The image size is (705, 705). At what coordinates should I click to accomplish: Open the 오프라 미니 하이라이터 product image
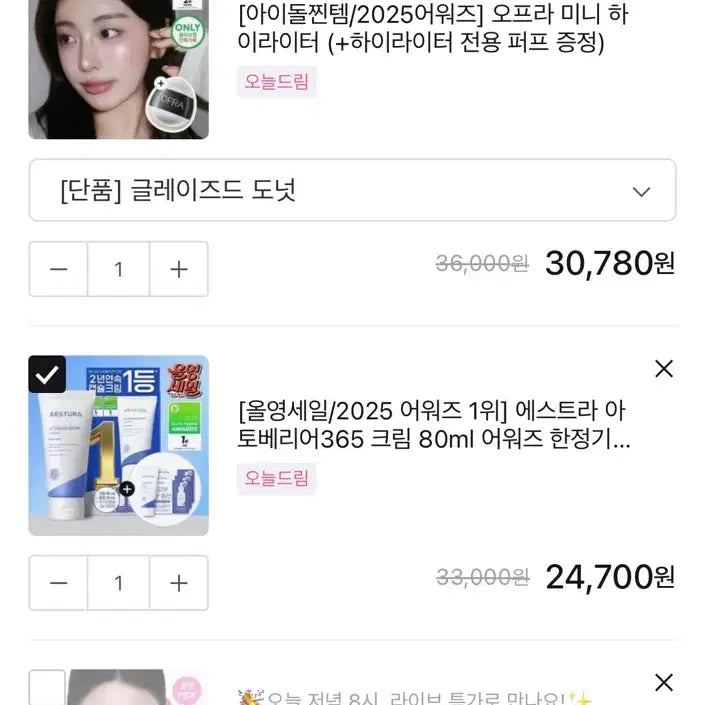(118, 70)
